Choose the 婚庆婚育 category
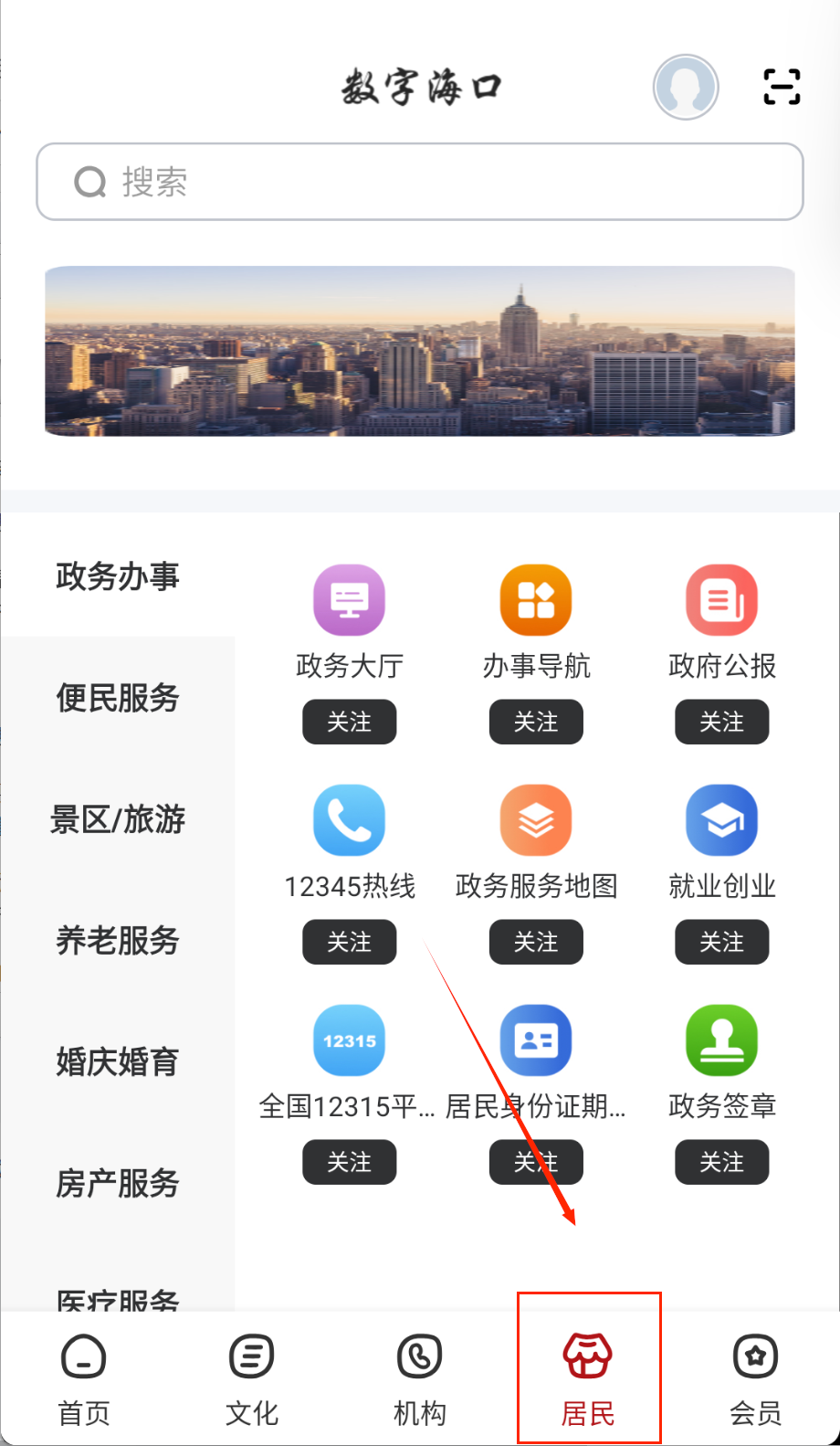This screenshot has width=840, height=1446. pyautogui.click(x=118, y=1062)
